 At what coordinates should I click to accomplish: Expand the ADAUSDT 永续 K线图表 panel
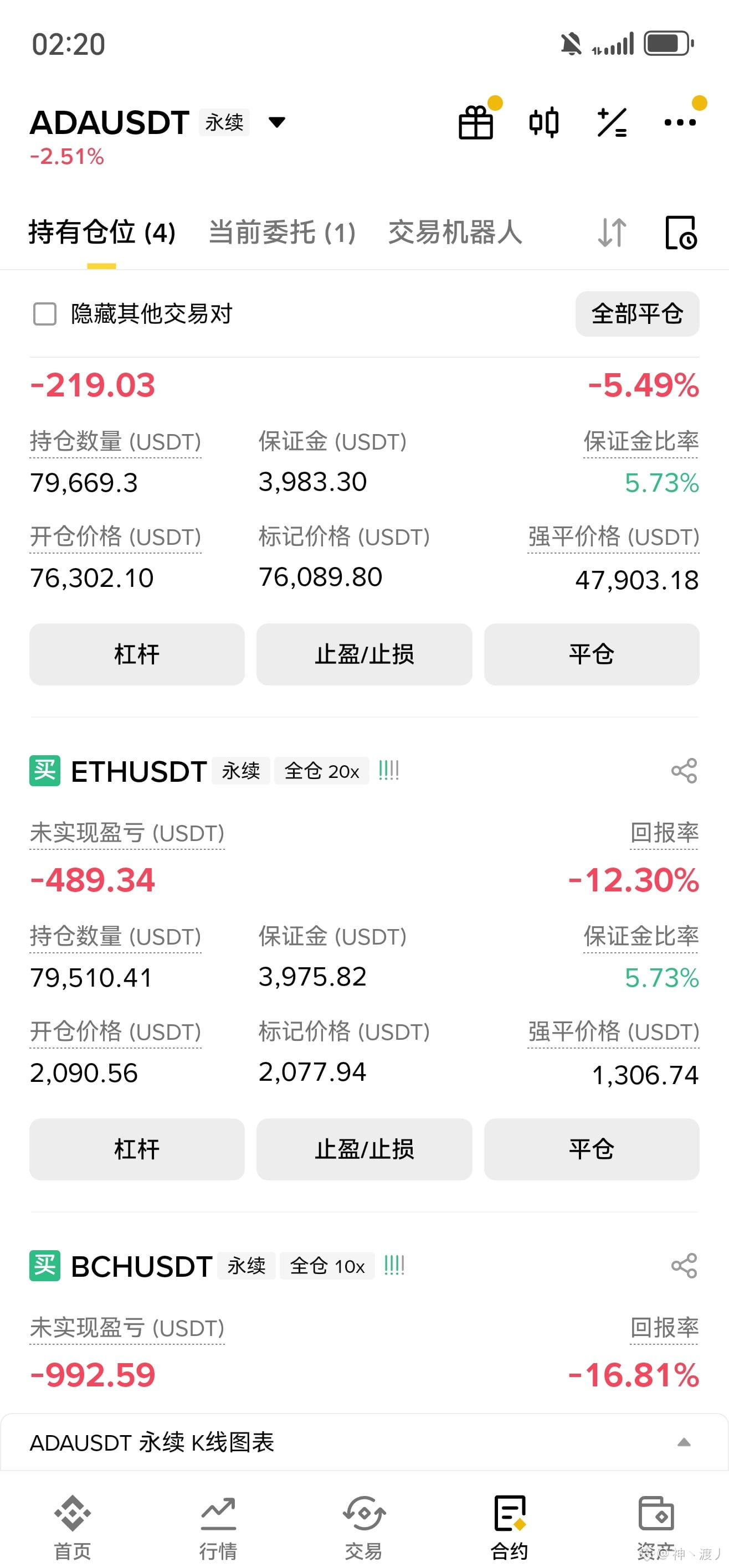point(364,1442)
